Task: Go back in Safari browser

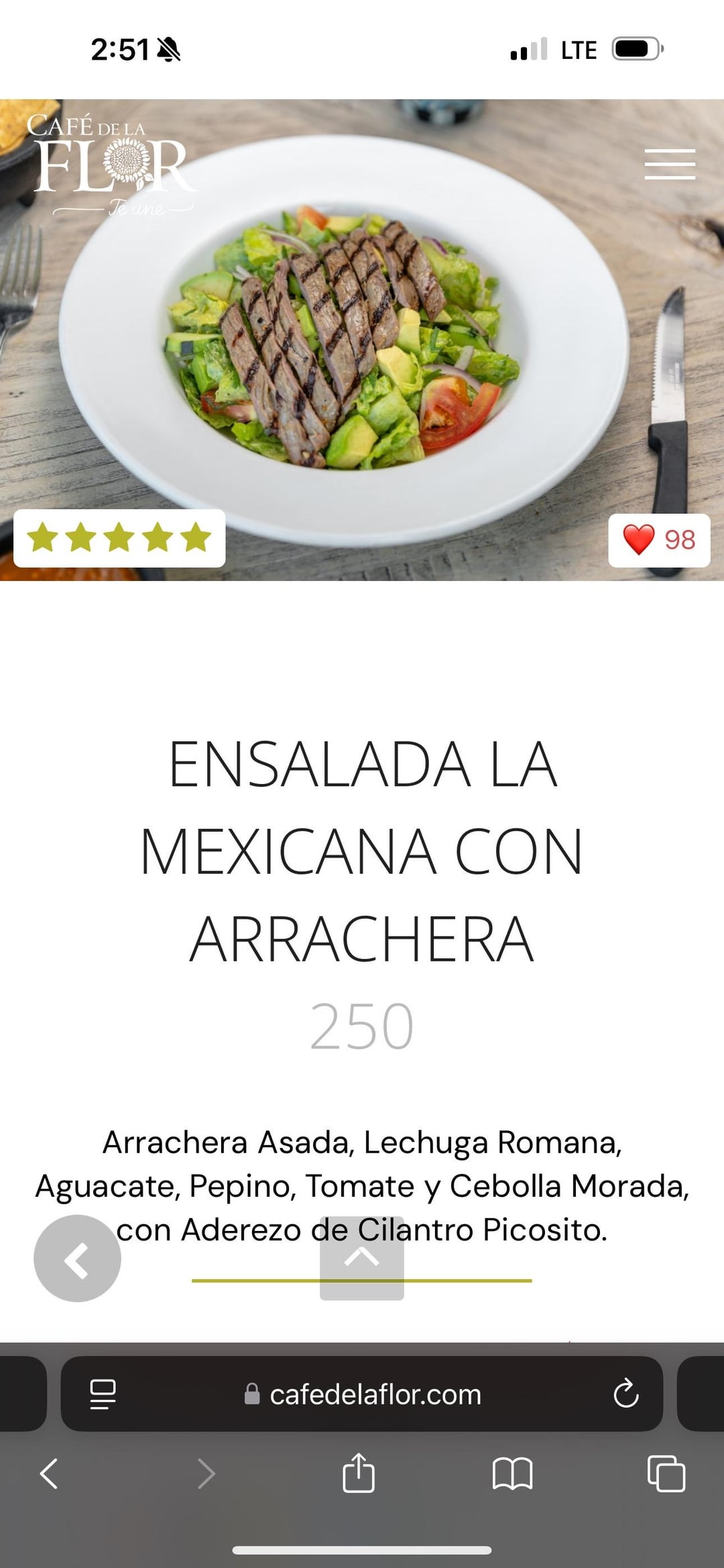Action: (x=49, y=1474)
